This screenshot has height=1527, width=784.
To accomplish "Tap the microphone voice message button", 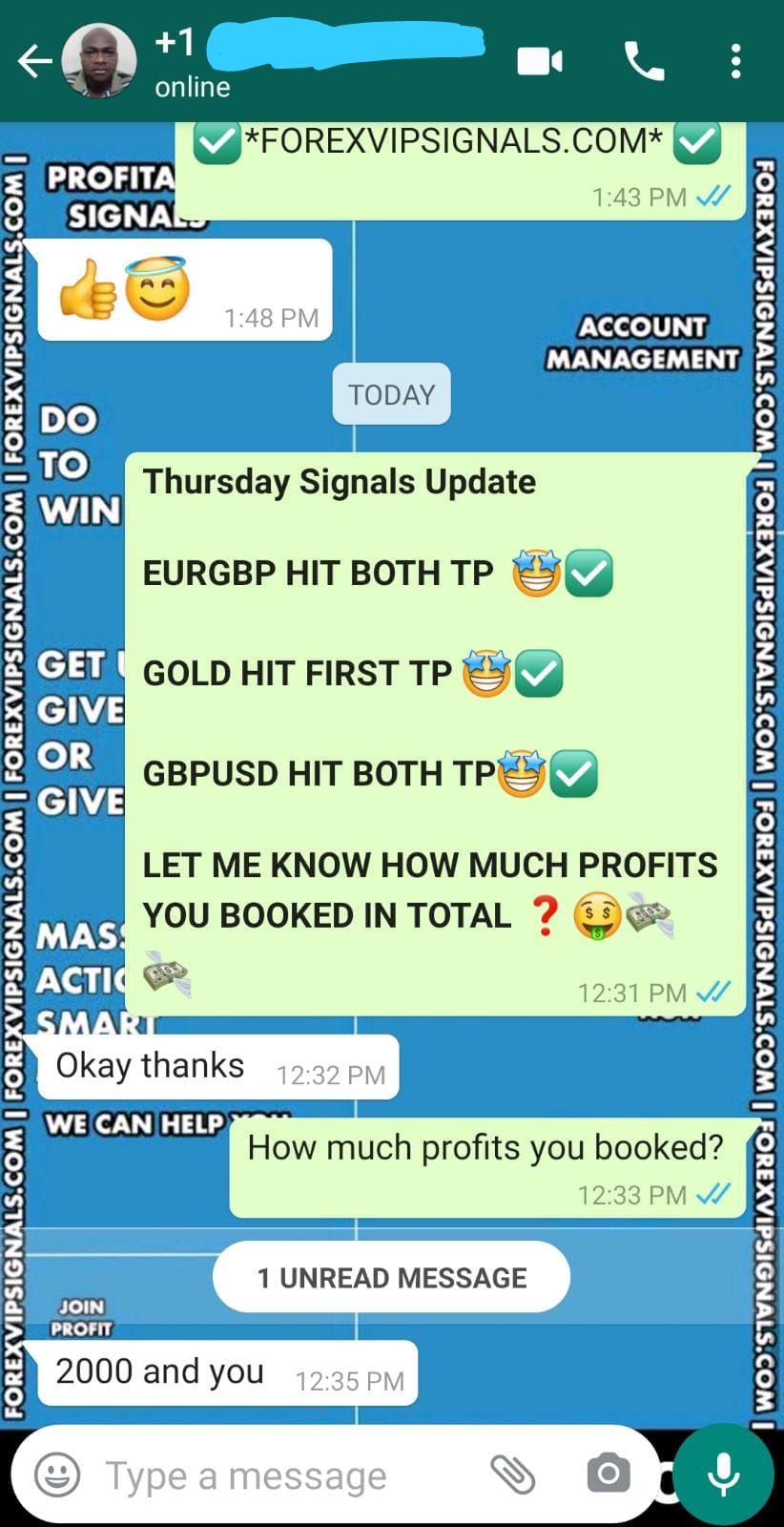I will [x=724, y=1475].
